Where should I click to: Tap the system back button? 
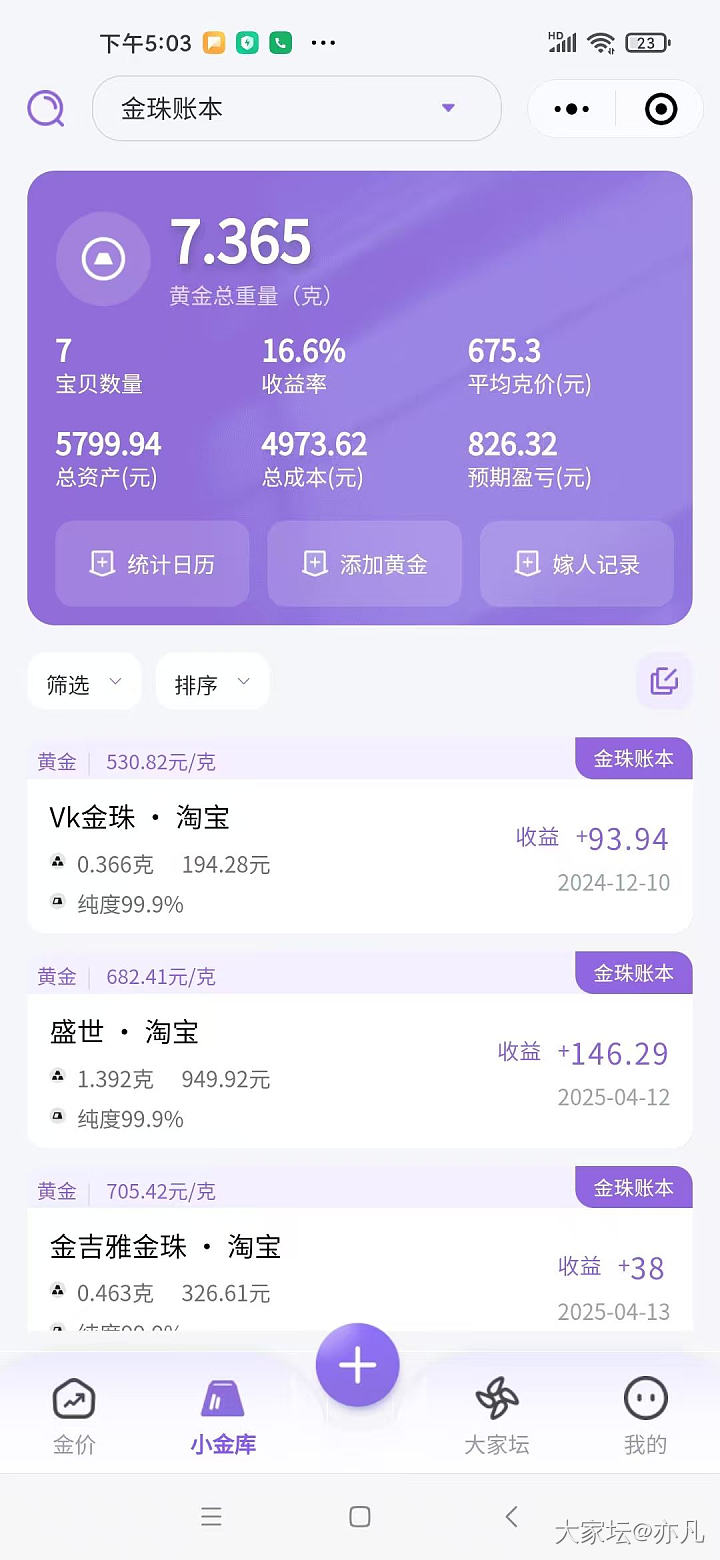[511, 1517]
